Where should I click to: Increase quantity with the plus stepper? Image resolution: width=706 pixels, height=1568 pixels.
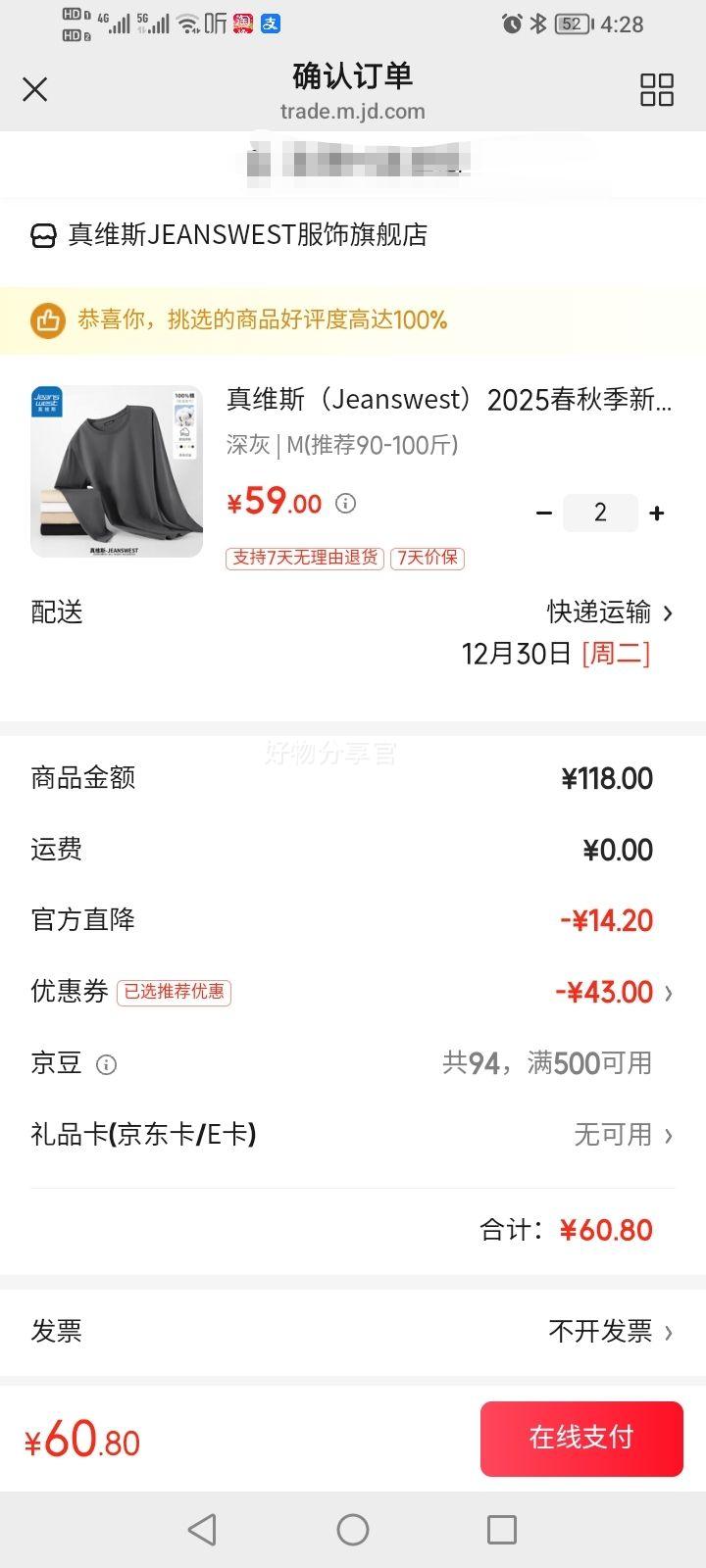pos(656,513)
